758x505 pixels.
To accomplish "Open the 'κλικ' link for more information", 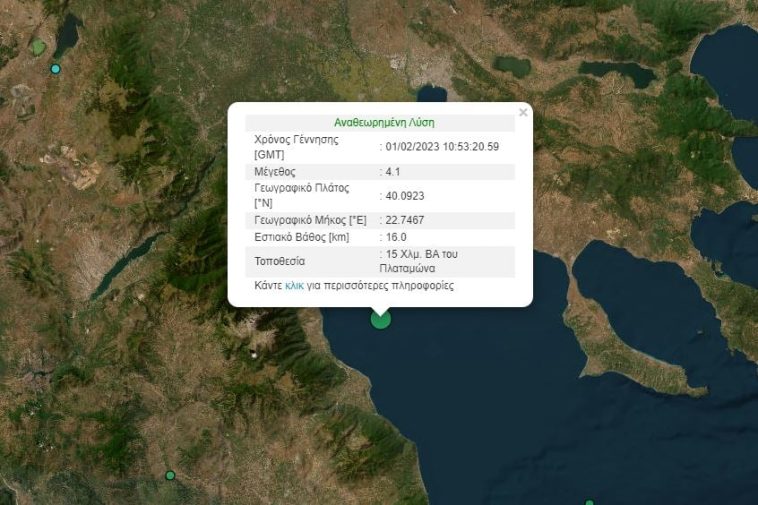I will click(295, 285).
